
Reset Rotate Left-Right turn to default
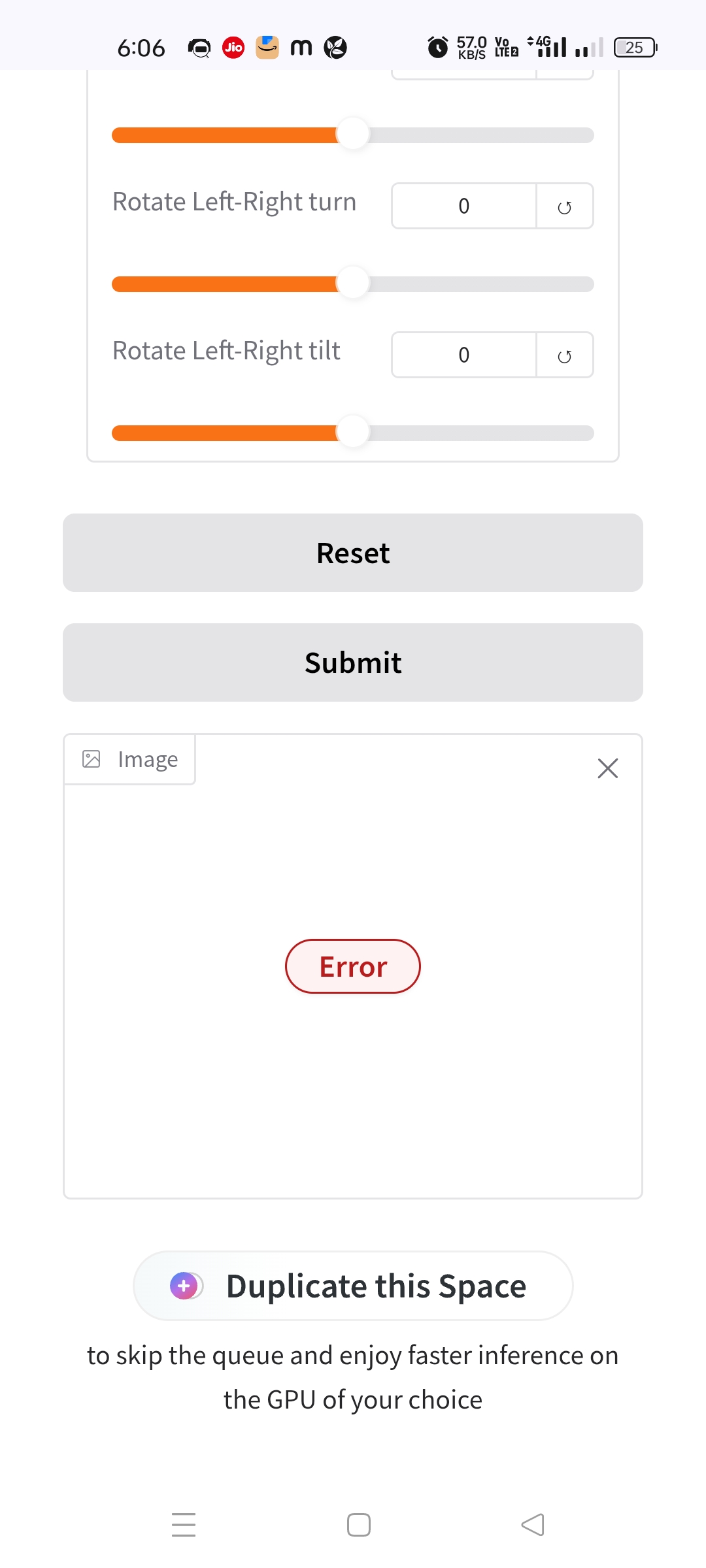564,207
